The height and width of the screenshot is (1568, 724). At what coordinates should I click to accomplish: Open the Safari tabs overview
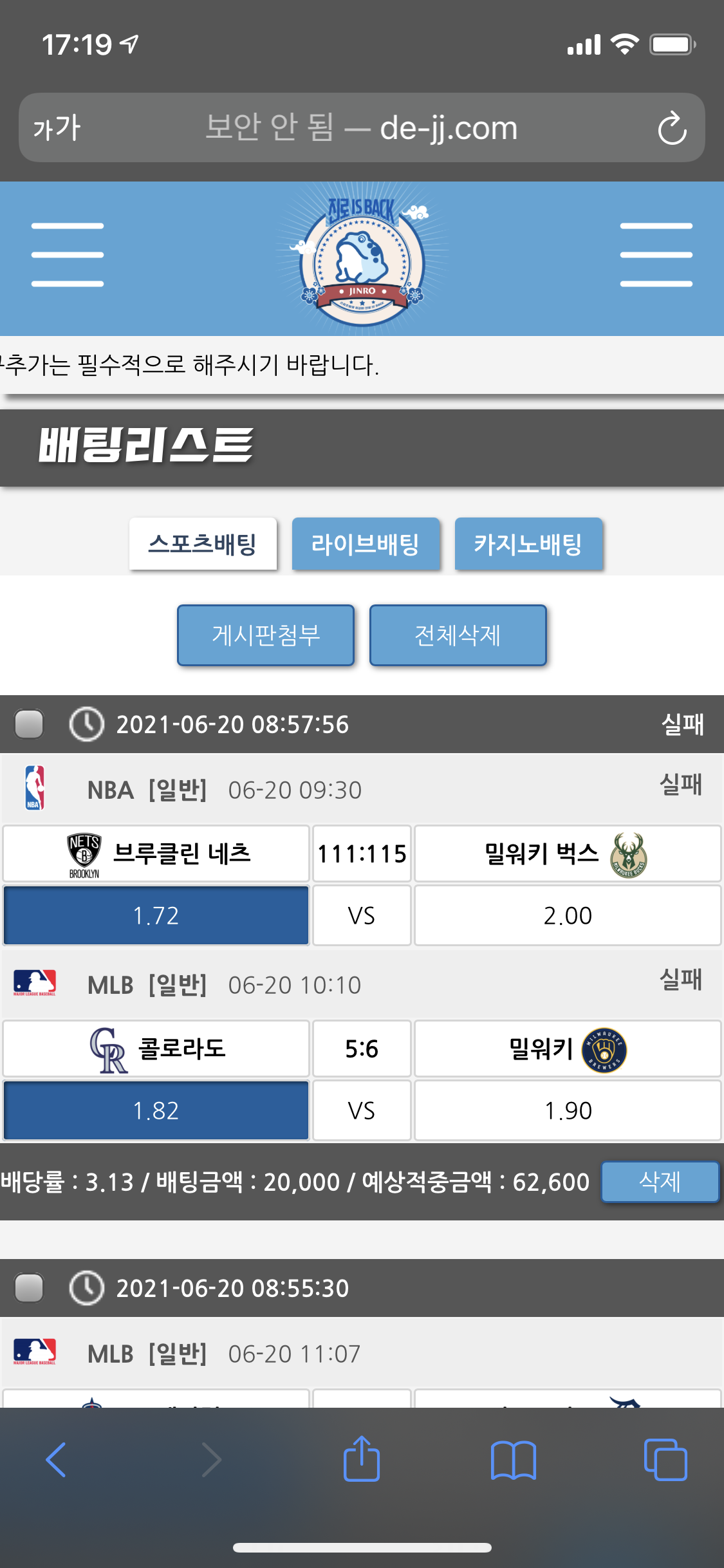point(665,1460)
